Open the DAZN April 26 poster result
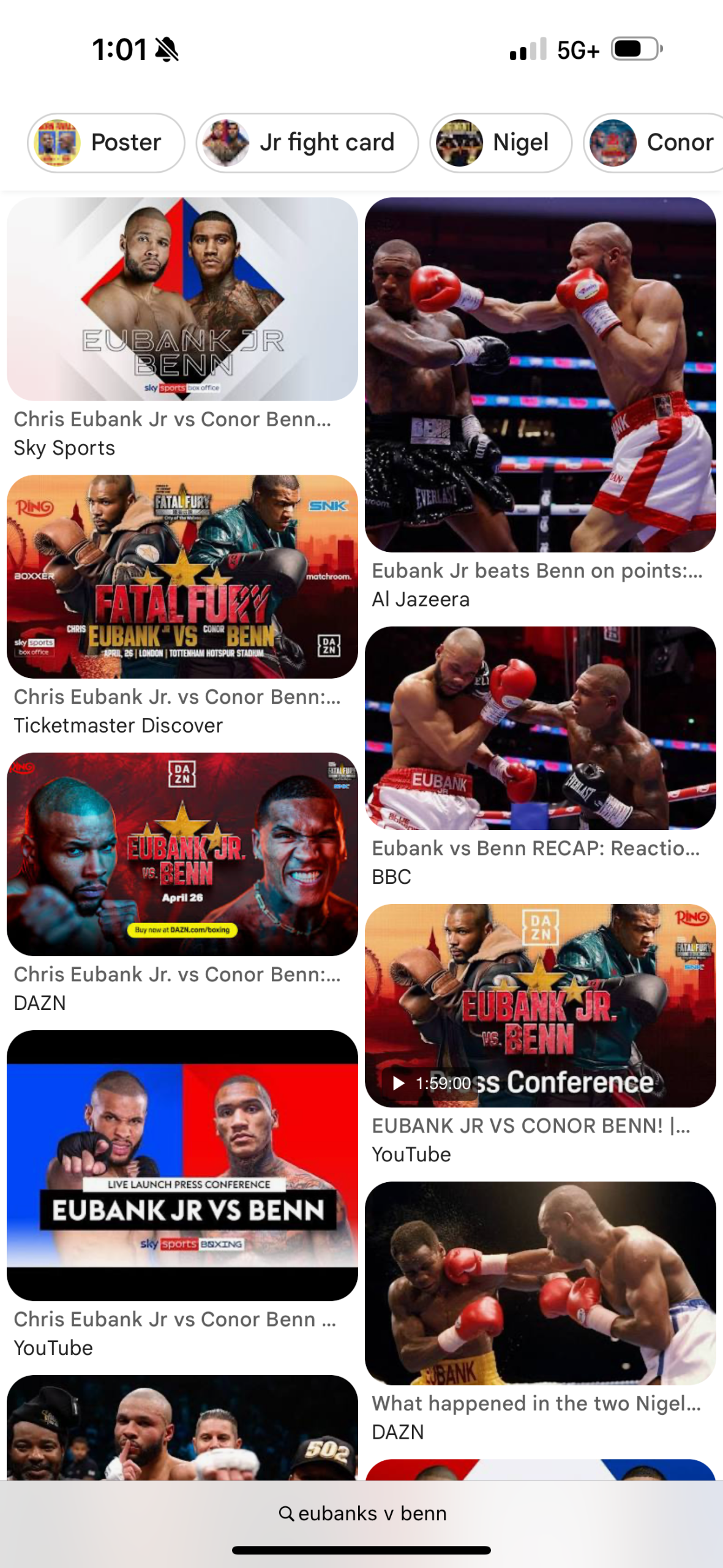Screen dimensions: 723x1568 click(182, 854)
